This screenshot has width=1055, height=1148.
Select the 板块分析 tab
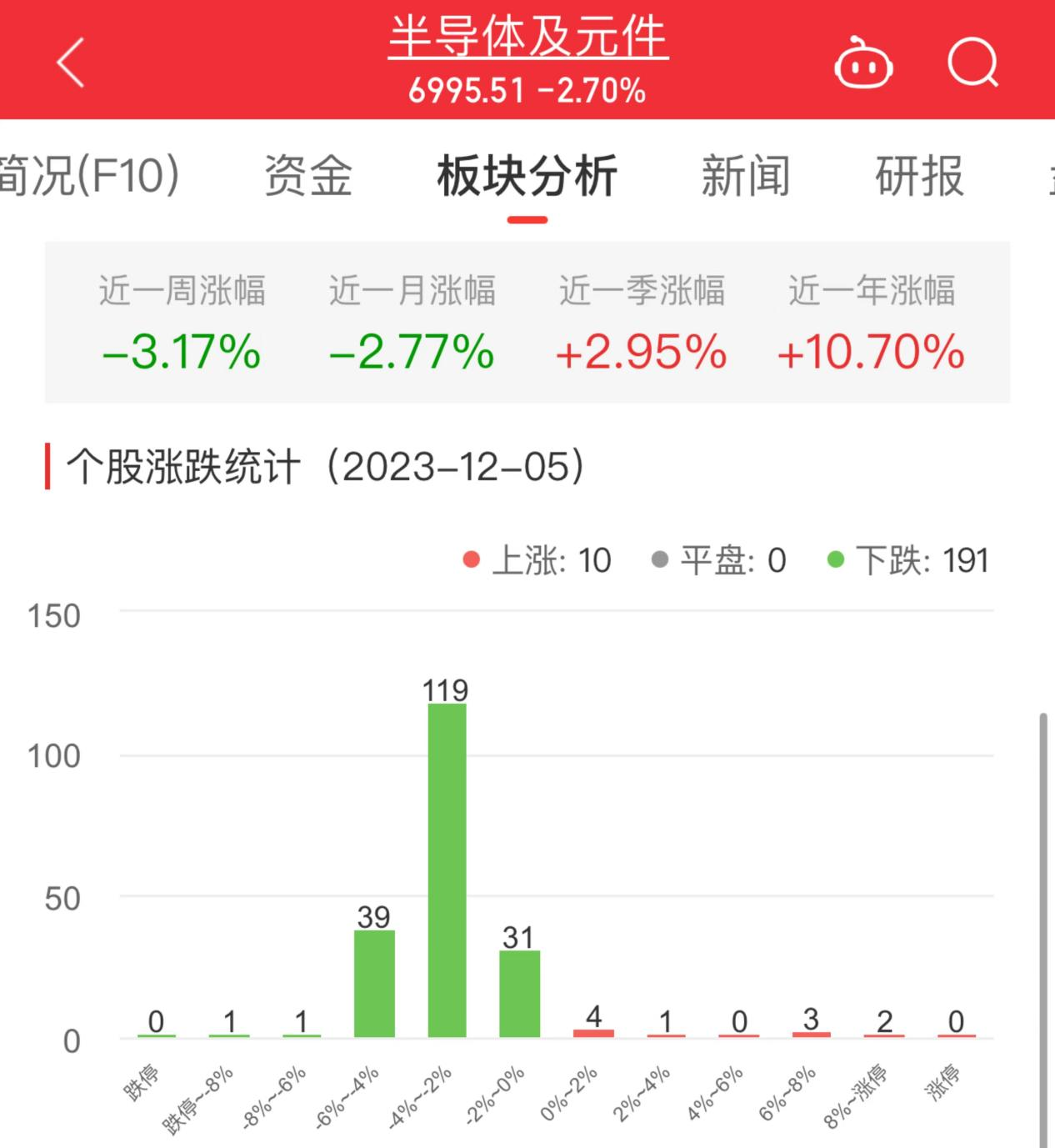[527, 176]
